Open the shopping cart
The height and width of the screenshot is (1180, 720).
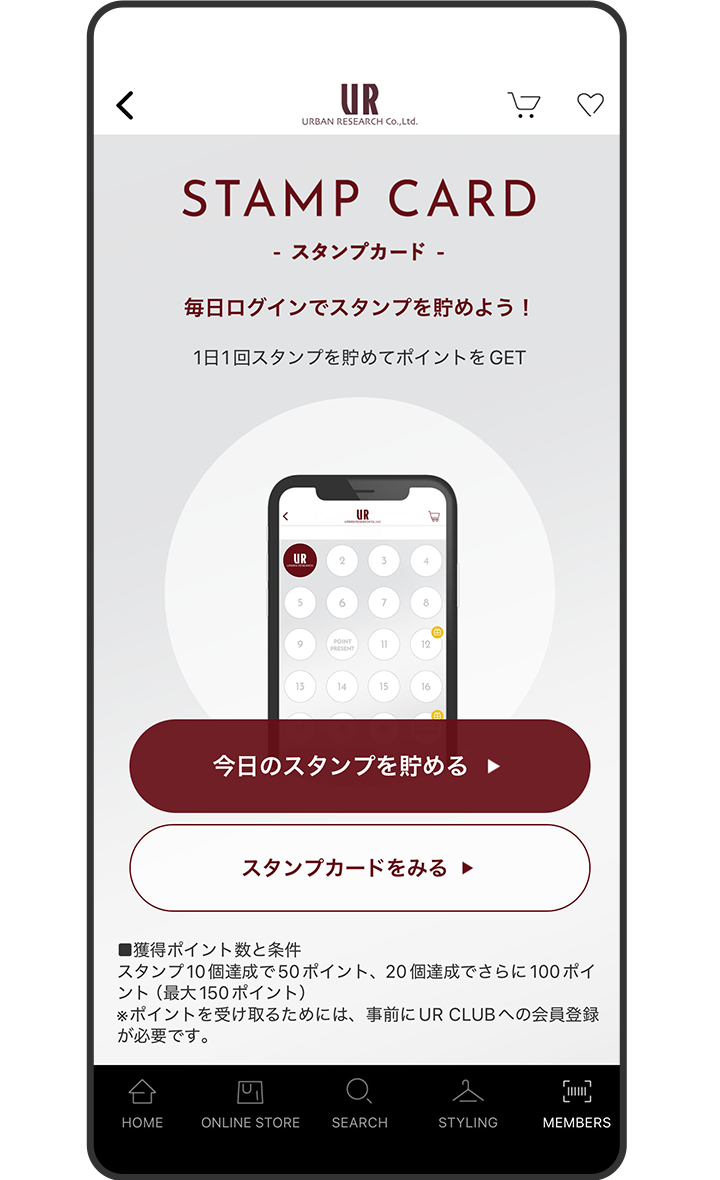pyautogui.click(x=523, y=105)
